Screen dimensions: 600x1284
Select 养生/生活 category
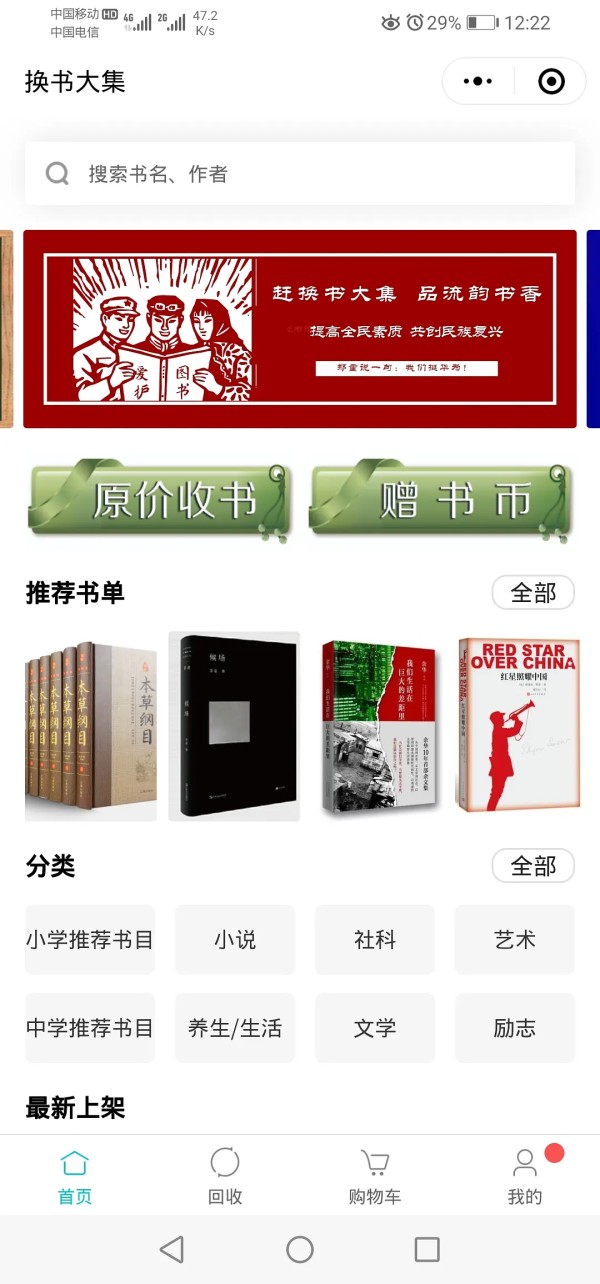235,1028
